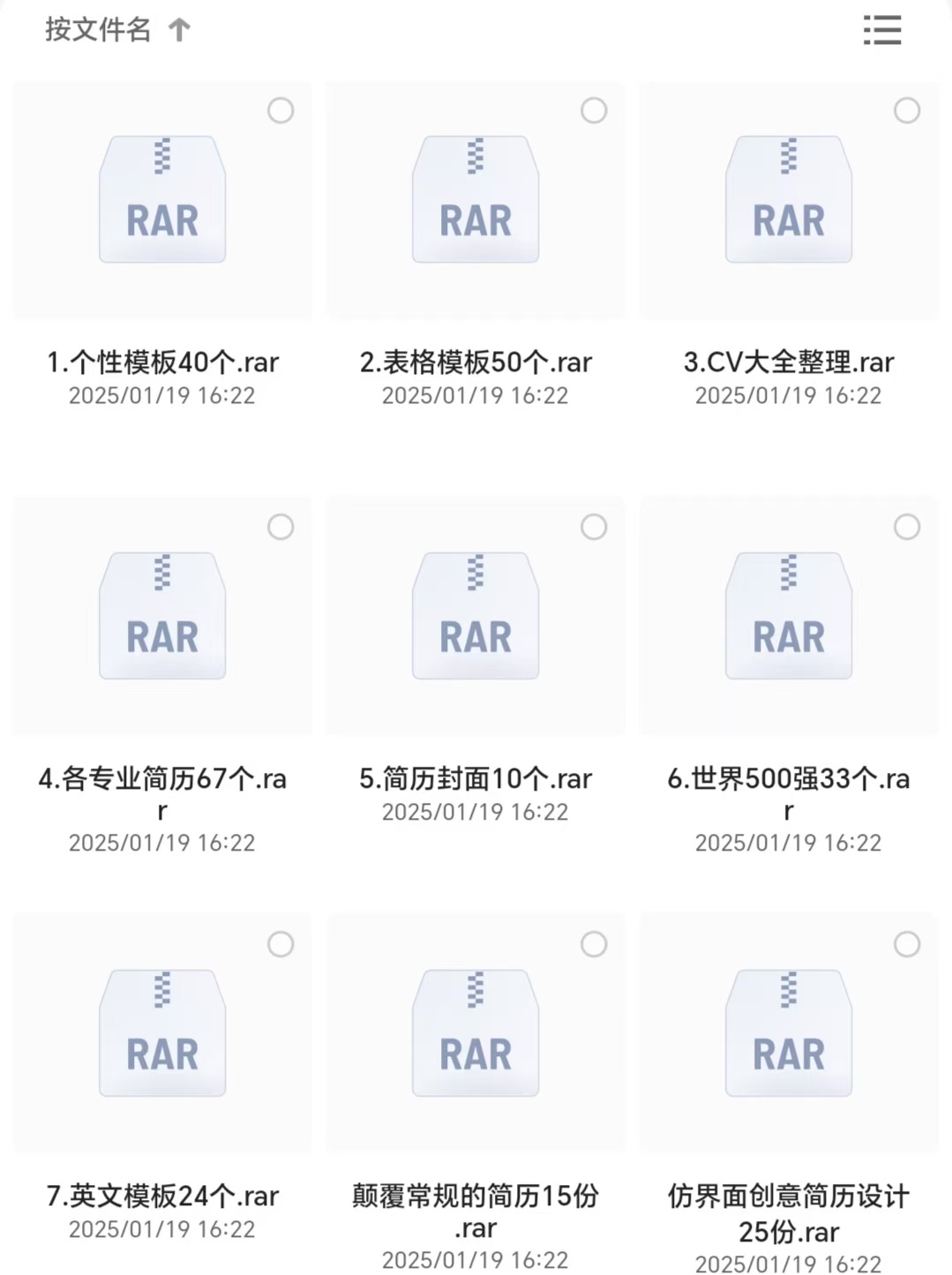Select the 3.CV大全整理.rar file circle
Viewport: 952px width, 1275px height.
click(x=907, y=110)
